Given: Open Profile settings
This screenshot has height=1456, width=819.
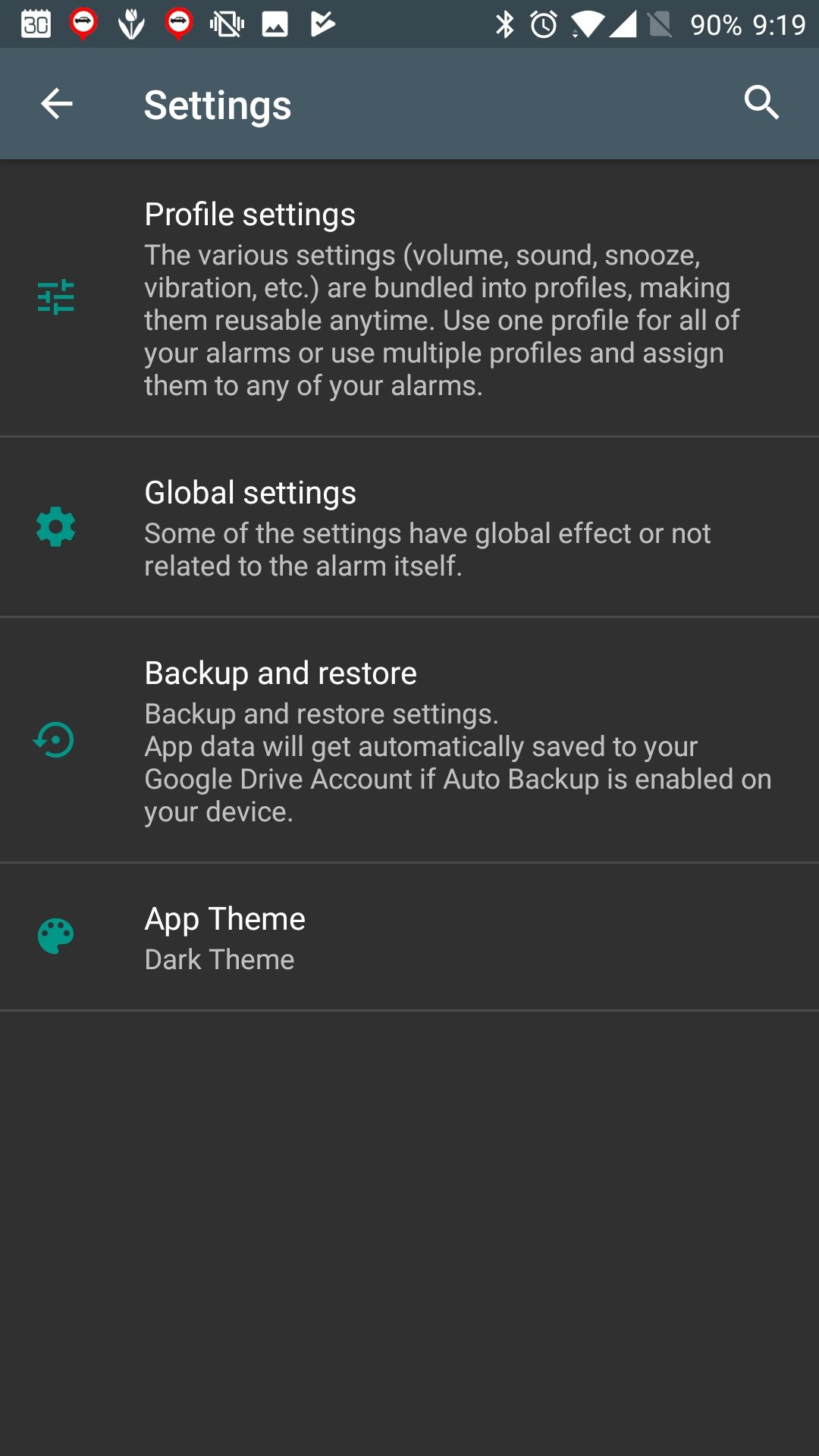Looking at the screenshot, I should (x=409, y=298).
